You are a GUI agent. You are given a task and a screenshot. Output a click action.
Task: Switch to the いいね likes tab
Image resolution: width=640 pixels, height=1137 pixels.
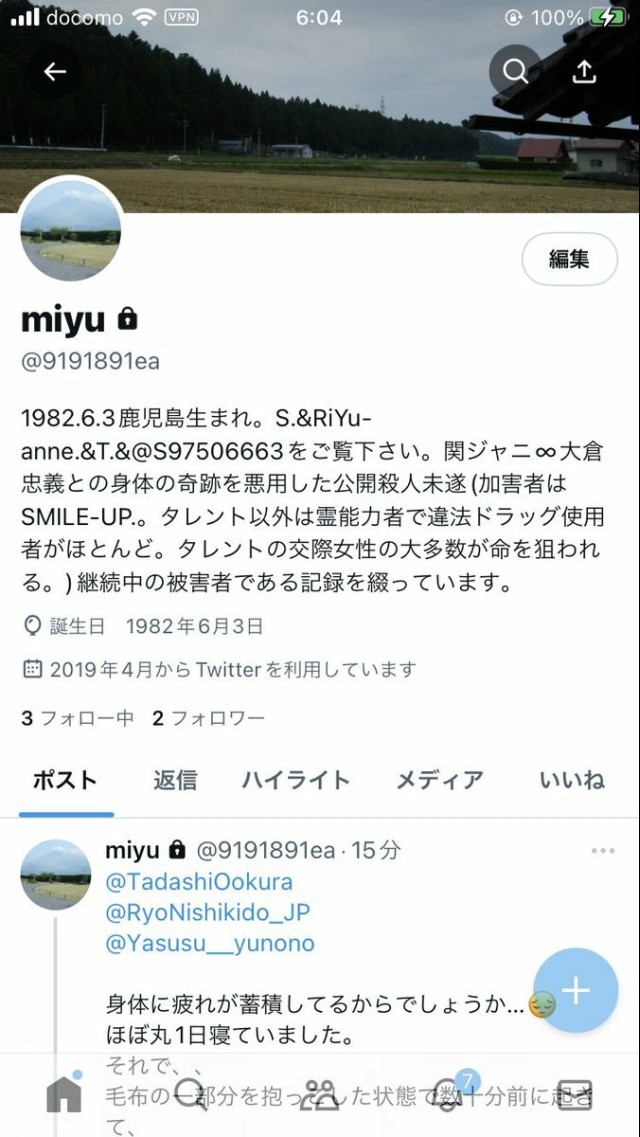pos(572,780)
